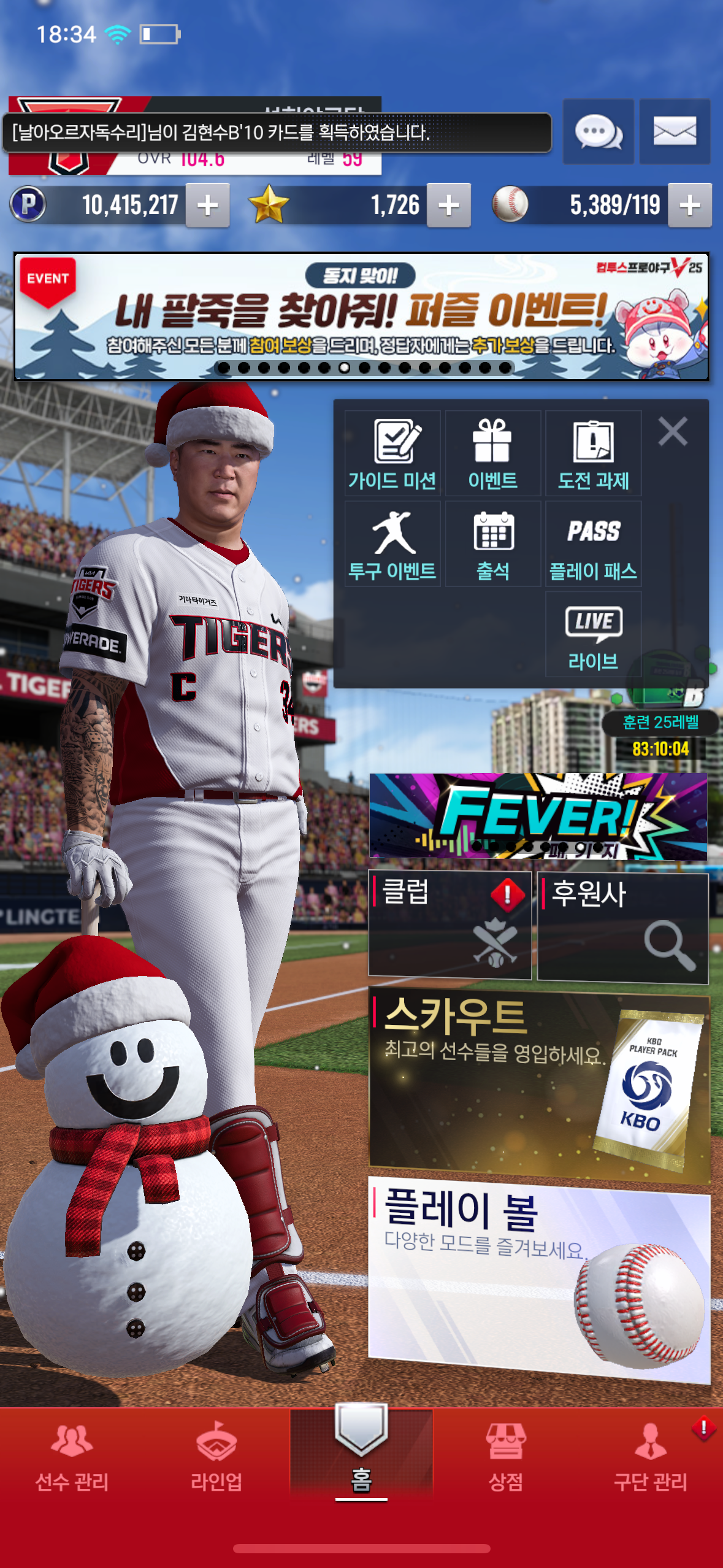Open the FEVER banner
The height and width of the screenshot is (1568, 723).
pyautogui.click(x=538, y=816)
